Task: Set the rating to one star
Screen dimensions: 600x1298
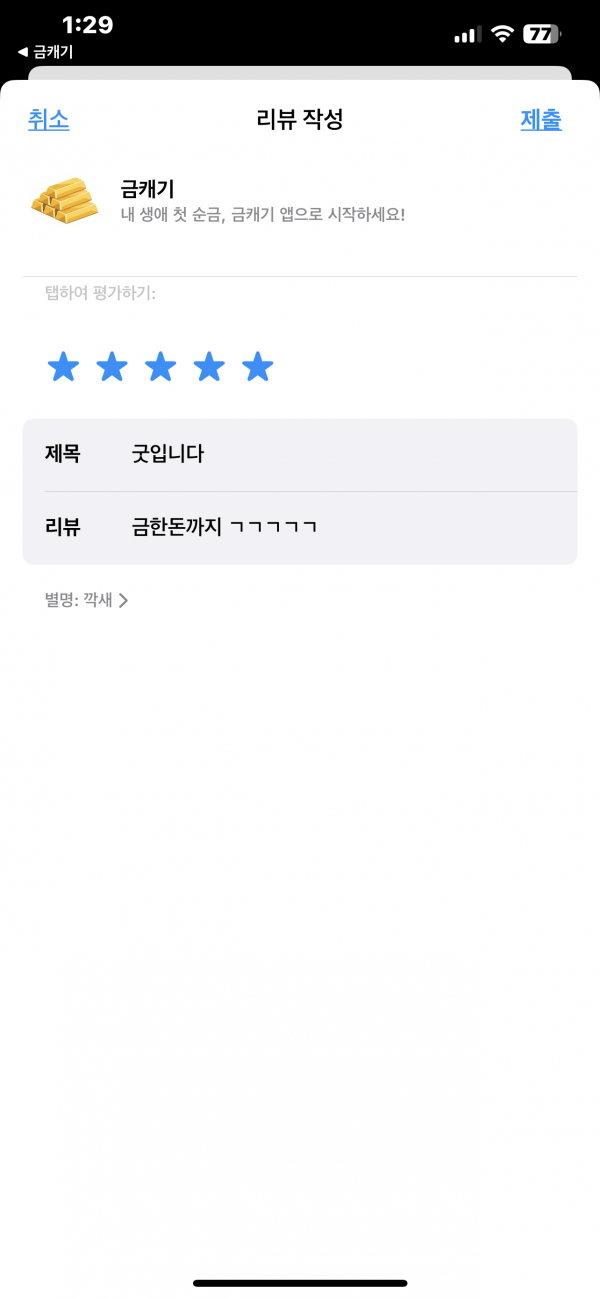Action: click(x=63, y=367)
